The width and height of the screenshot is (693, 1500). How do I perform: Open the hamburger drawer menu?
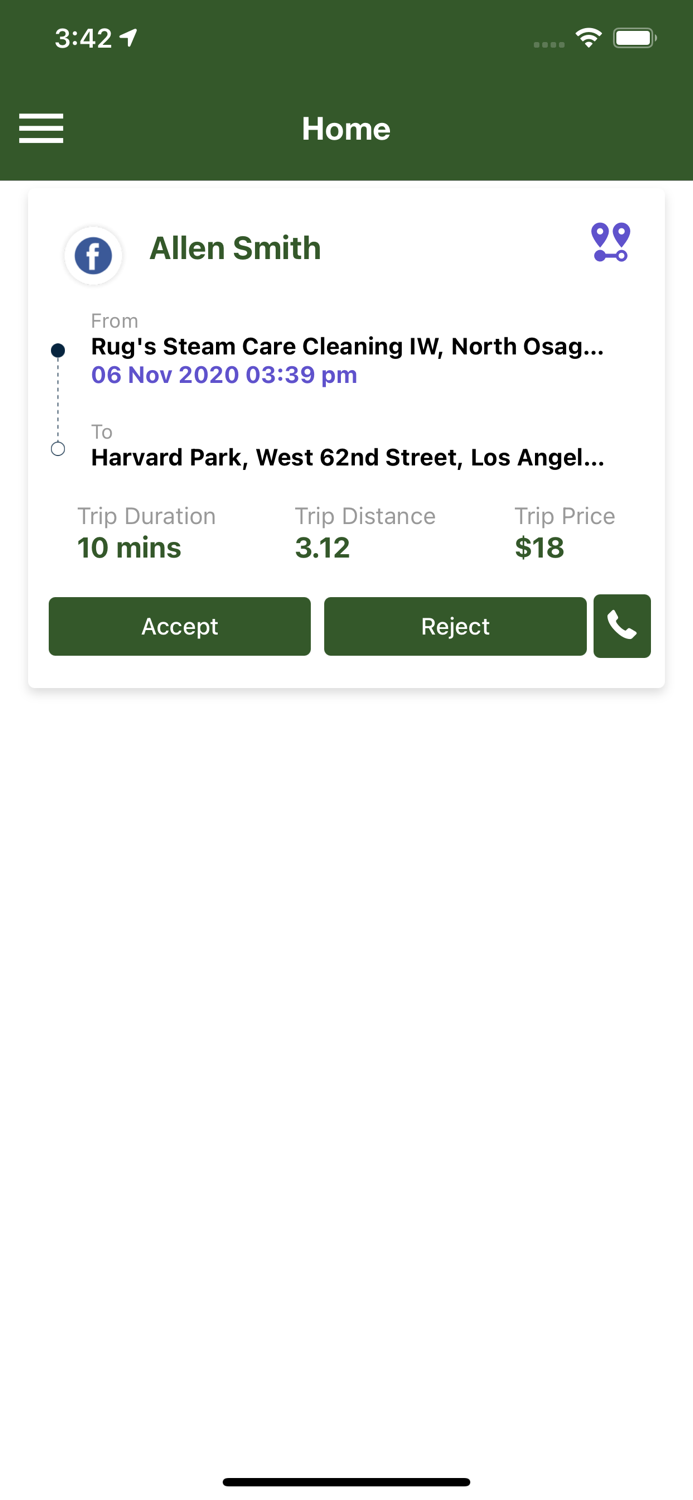[x=41, y=129]
